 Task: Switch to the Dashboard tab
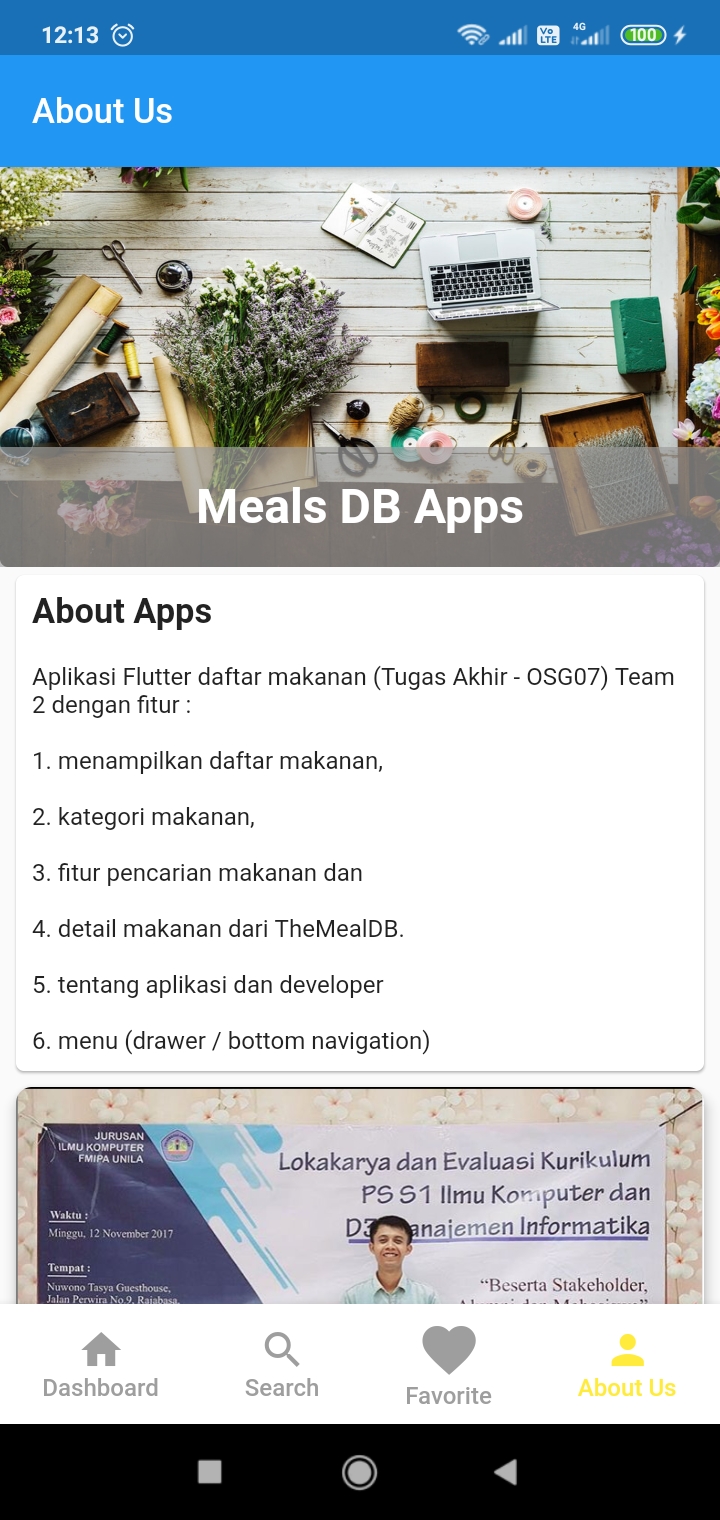[x=100, y=1365]
